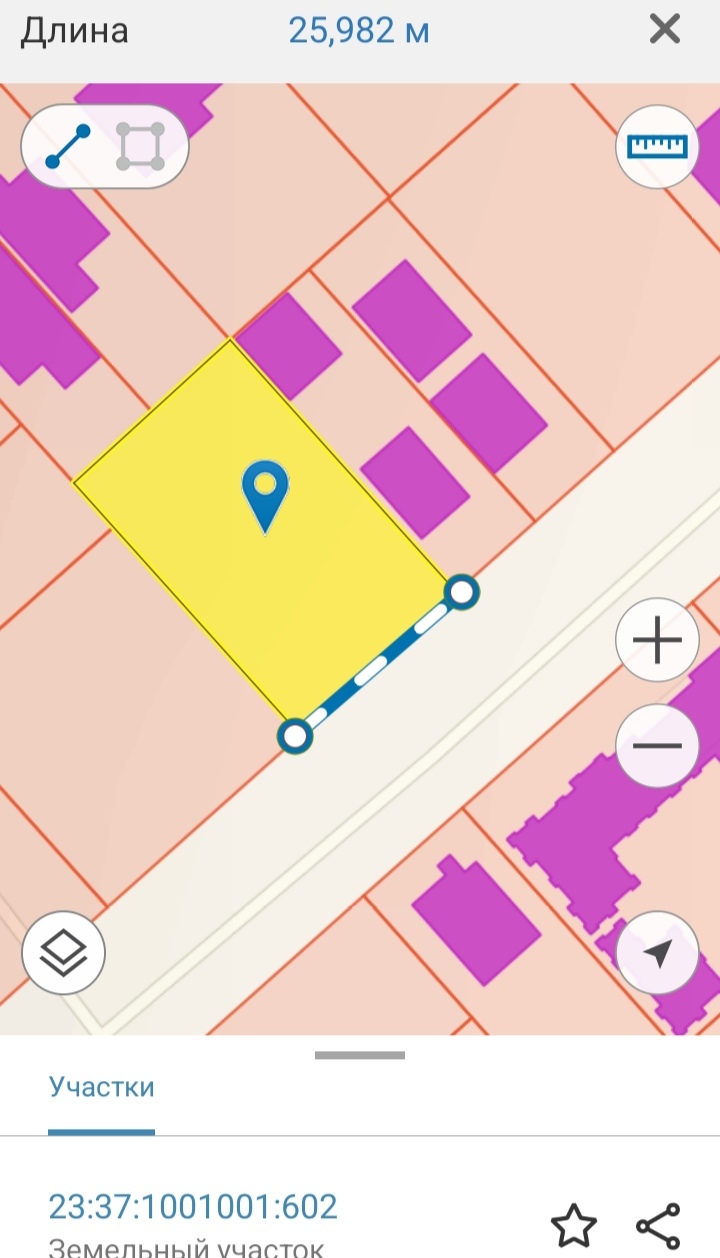This screenshot has height=1258, width=720.
Task: Select the line distance measuring mode
Action: tap(68, 147)
